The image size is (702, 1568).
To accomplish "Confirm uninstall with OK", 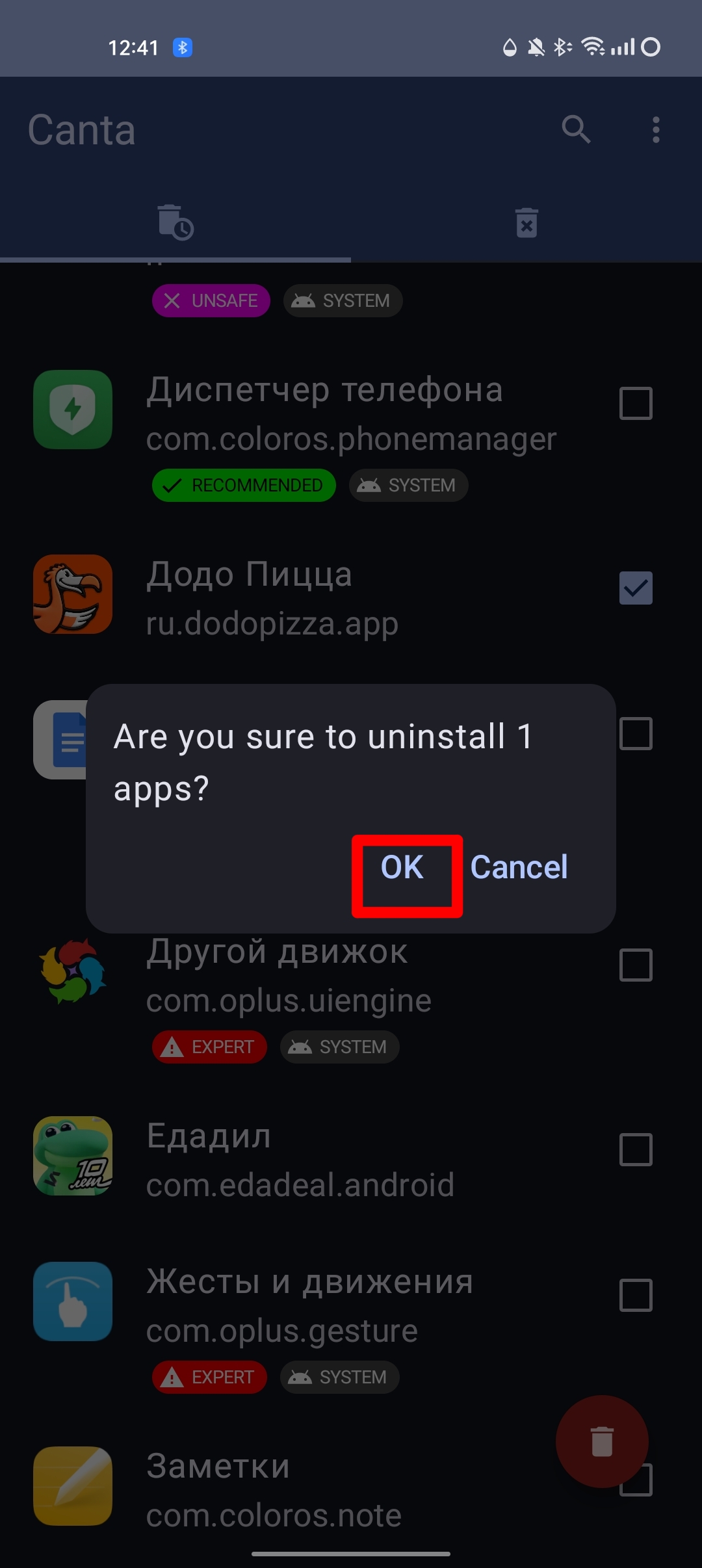I will [x=403, y=868].
